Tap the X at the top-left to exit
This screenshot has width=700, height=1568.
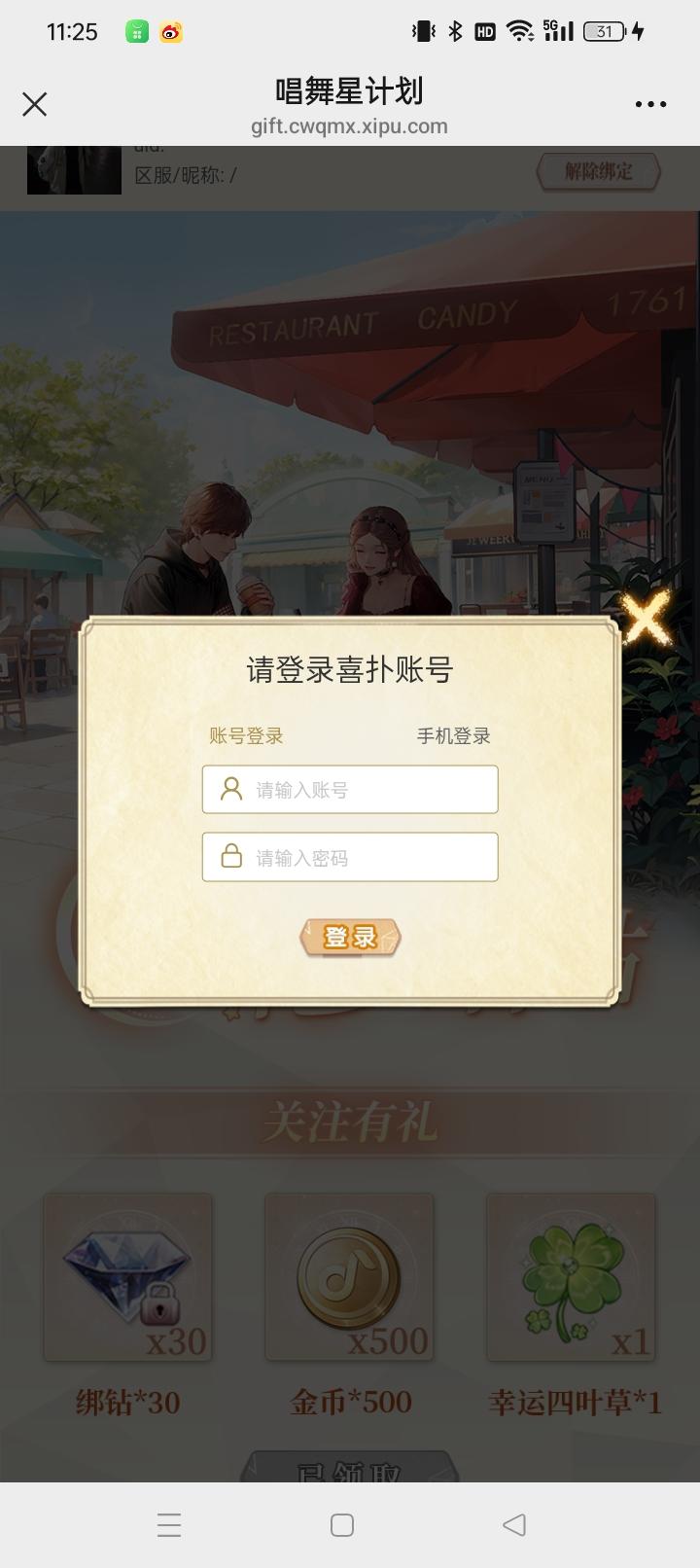pos(35,104)
